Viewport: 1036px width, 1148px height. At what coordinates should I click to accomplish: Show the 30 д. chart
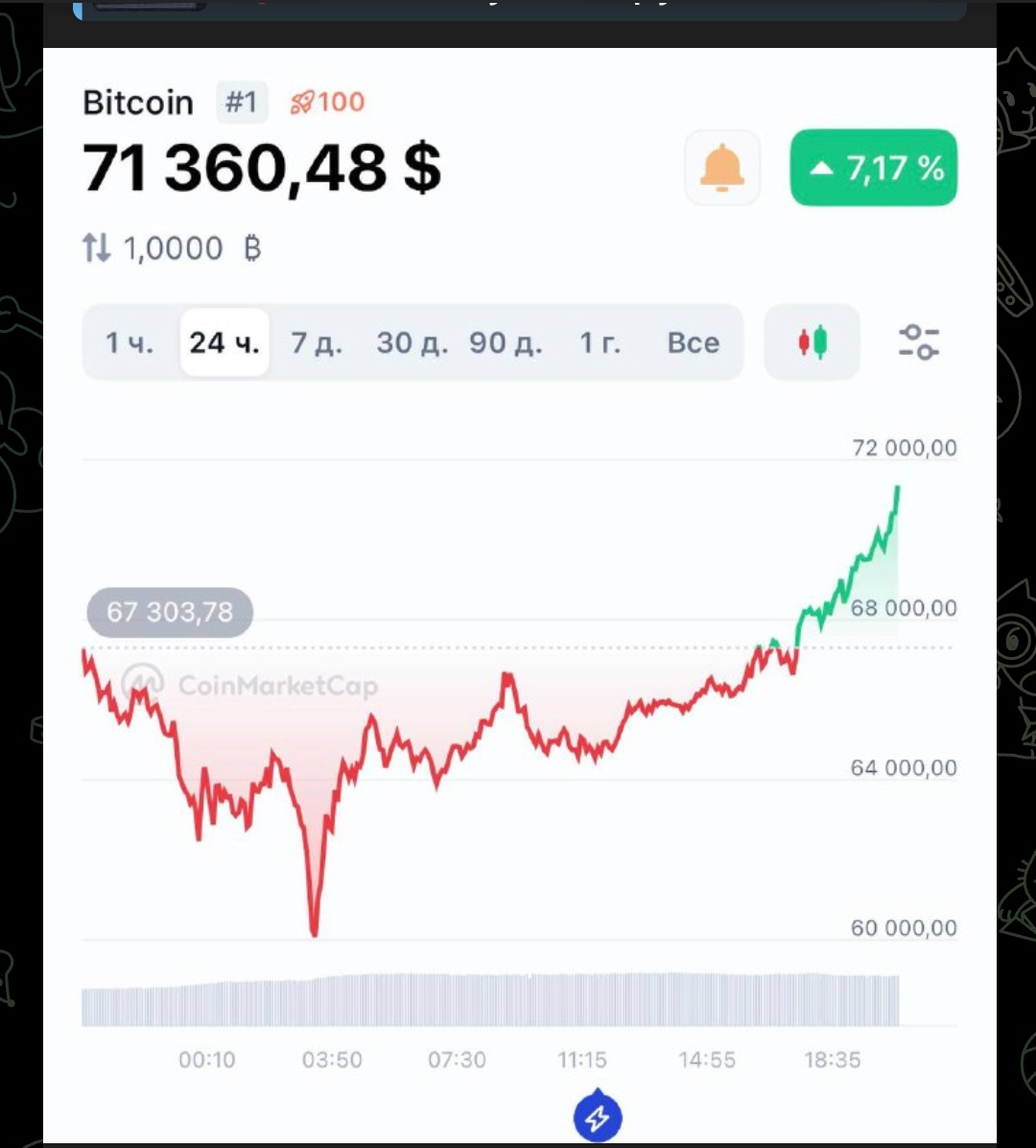412,342
